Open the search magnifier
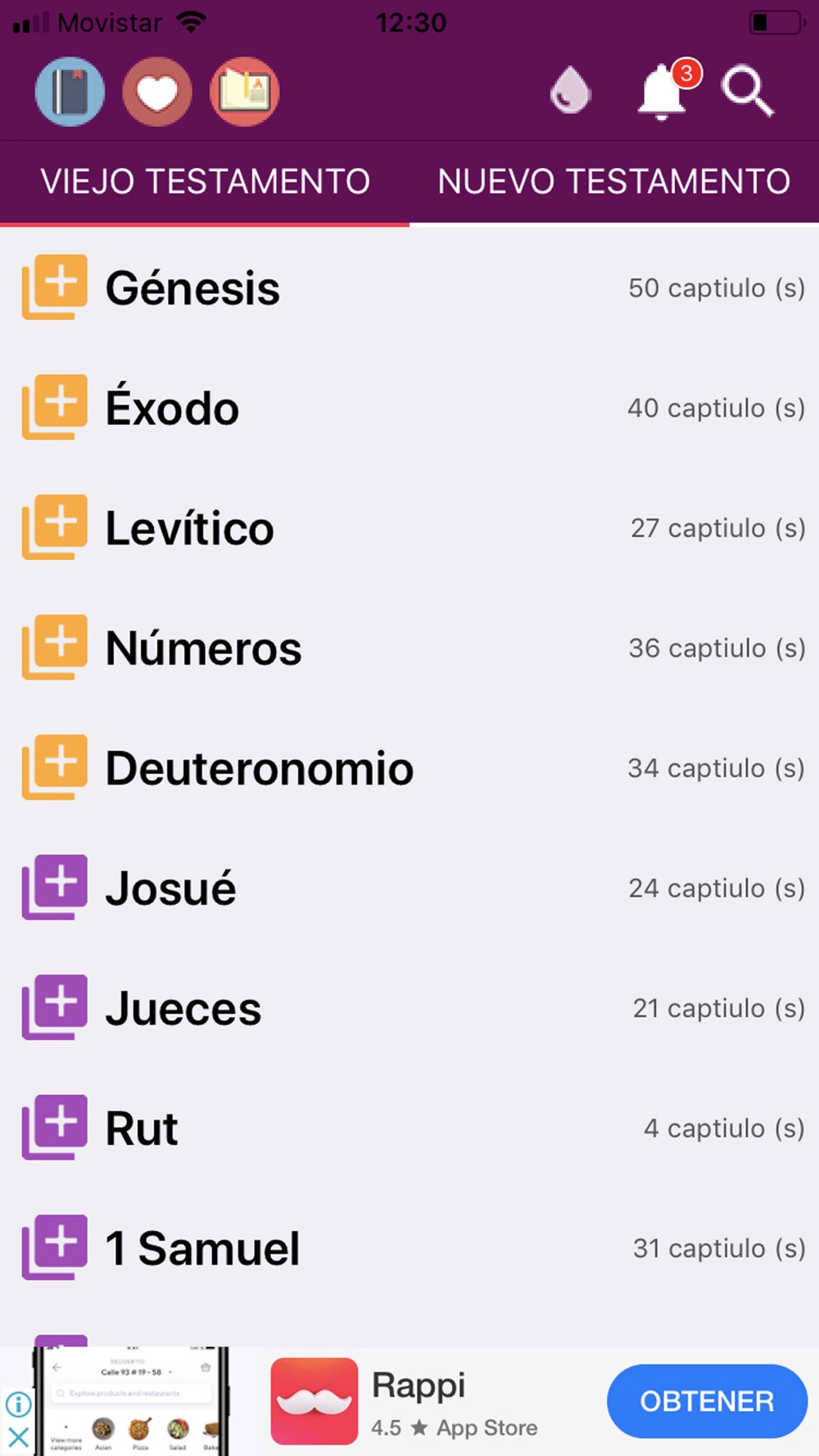This screenshot has height=1456, width=819. coord(747,92)
